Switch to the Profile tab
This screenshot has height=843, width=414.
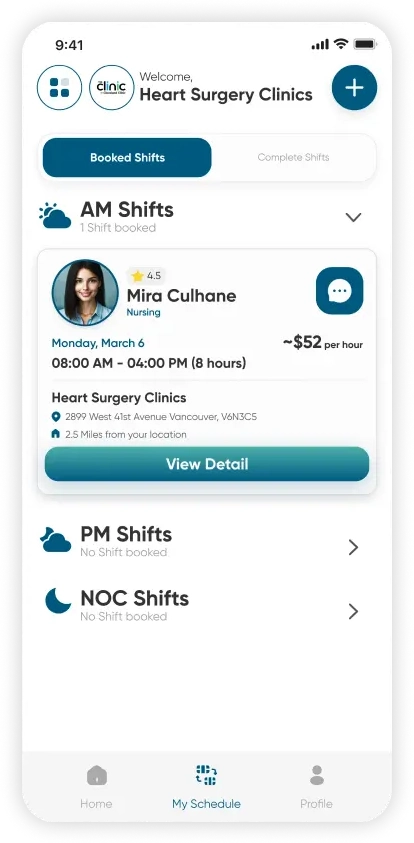[x=317, y=788]
